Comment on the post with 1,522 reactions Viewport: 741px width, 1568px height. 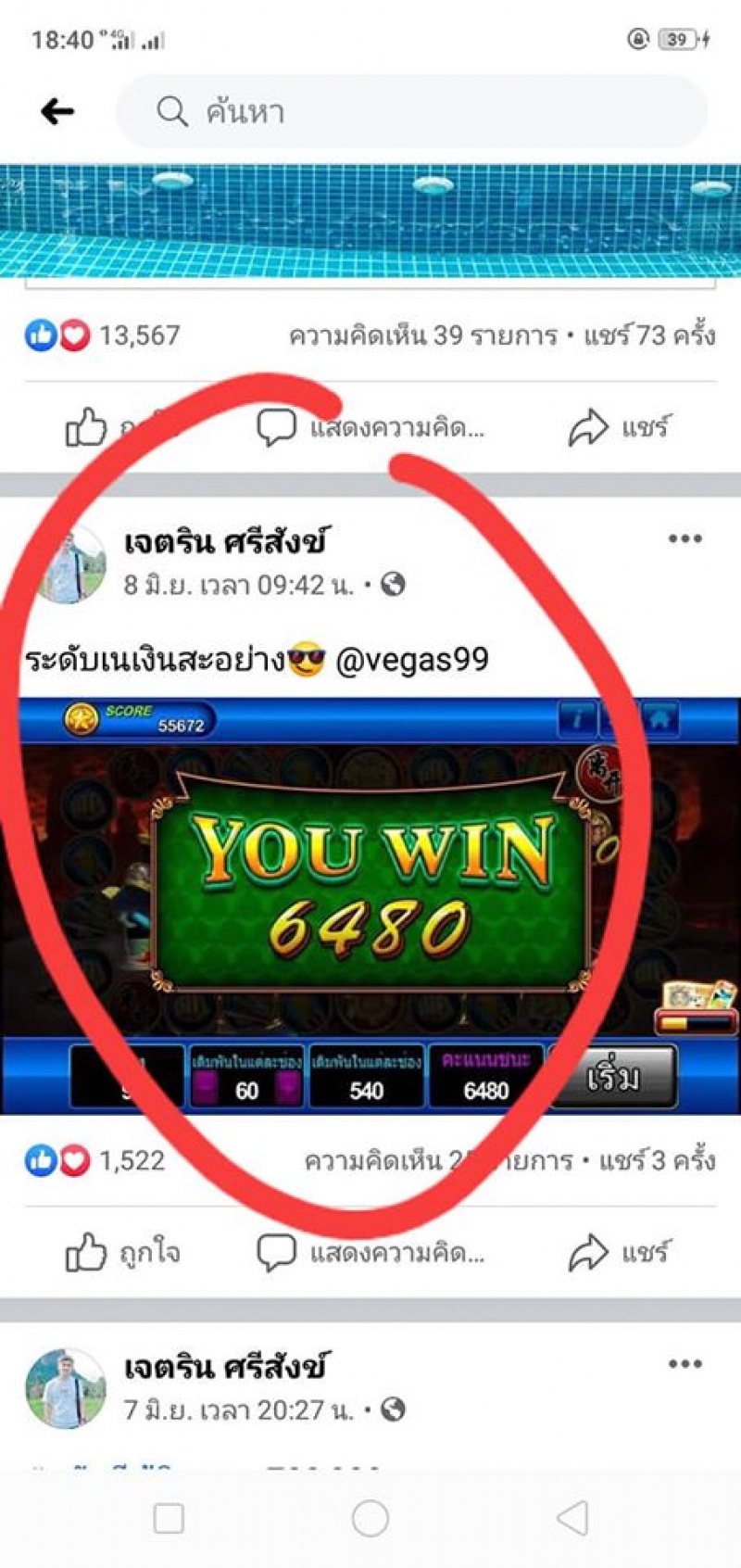pos(370,1253)
